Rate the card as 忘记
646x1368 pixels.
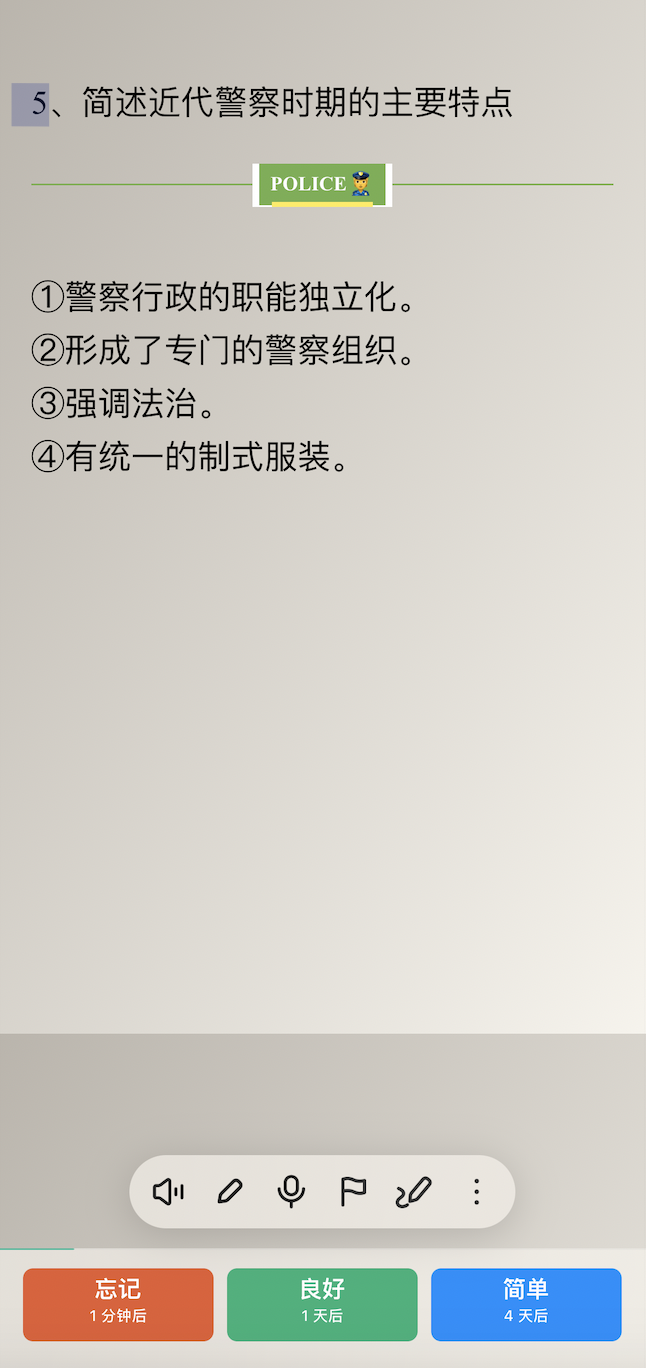[x=118, y=1304]
